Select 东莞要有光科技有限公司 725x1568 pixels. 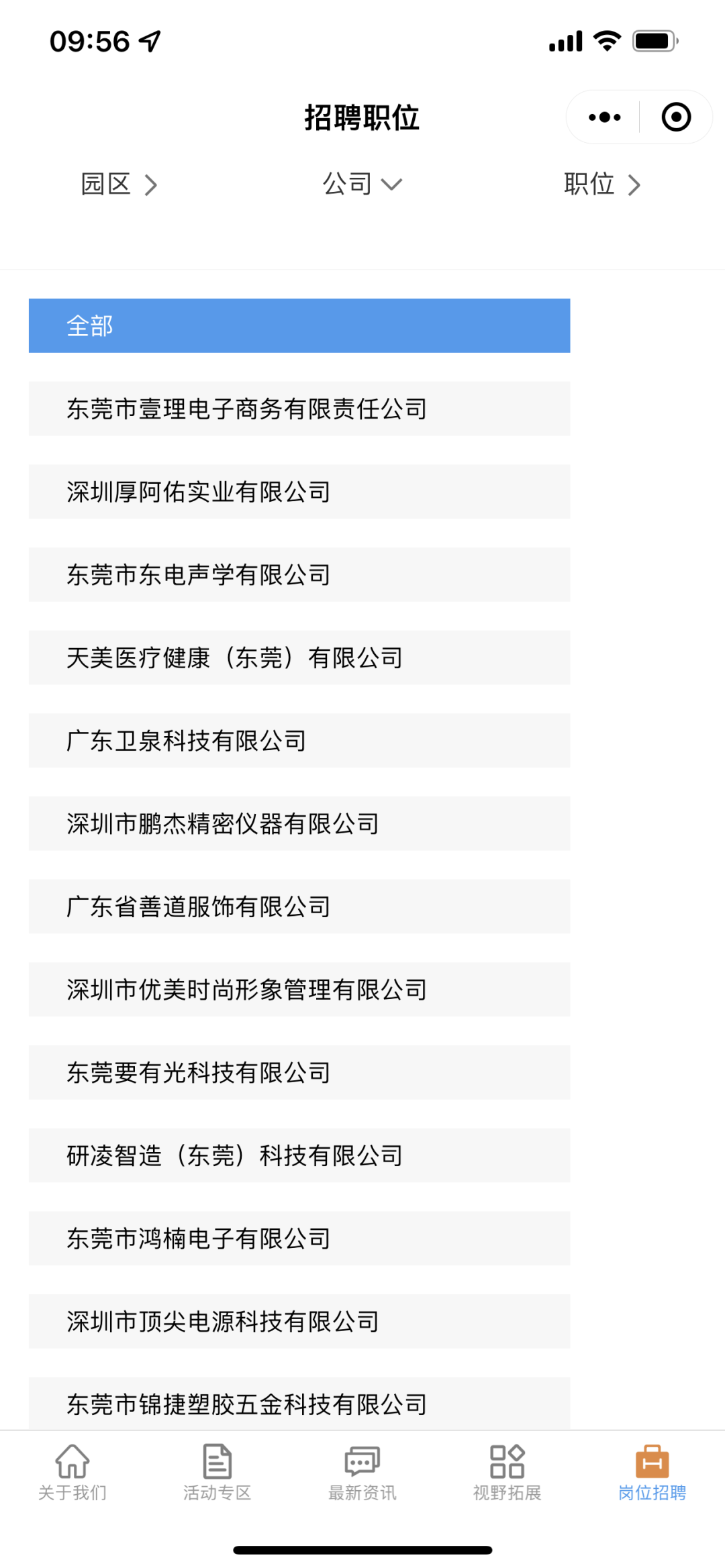pos(299,1072)
